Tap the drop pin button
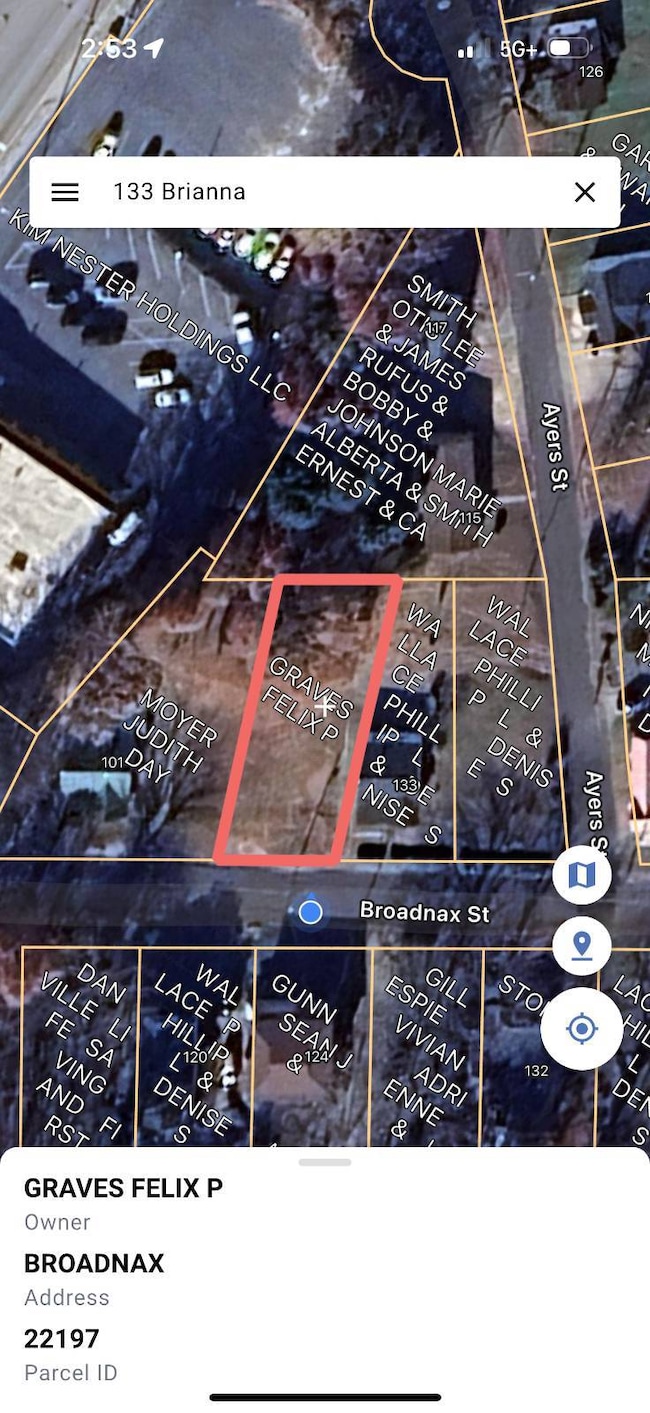650x1413 pixels. 581,945
